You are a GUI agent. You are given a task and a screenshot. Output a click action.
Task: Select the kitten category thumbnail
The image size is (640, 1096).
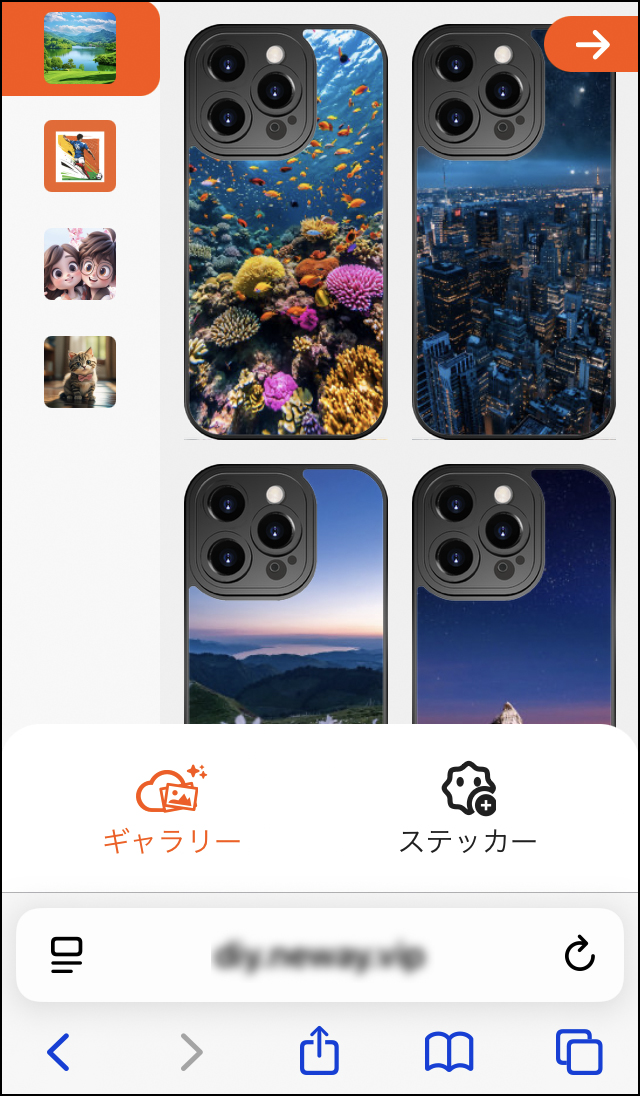pyautogui.click(x=80, y=372)
